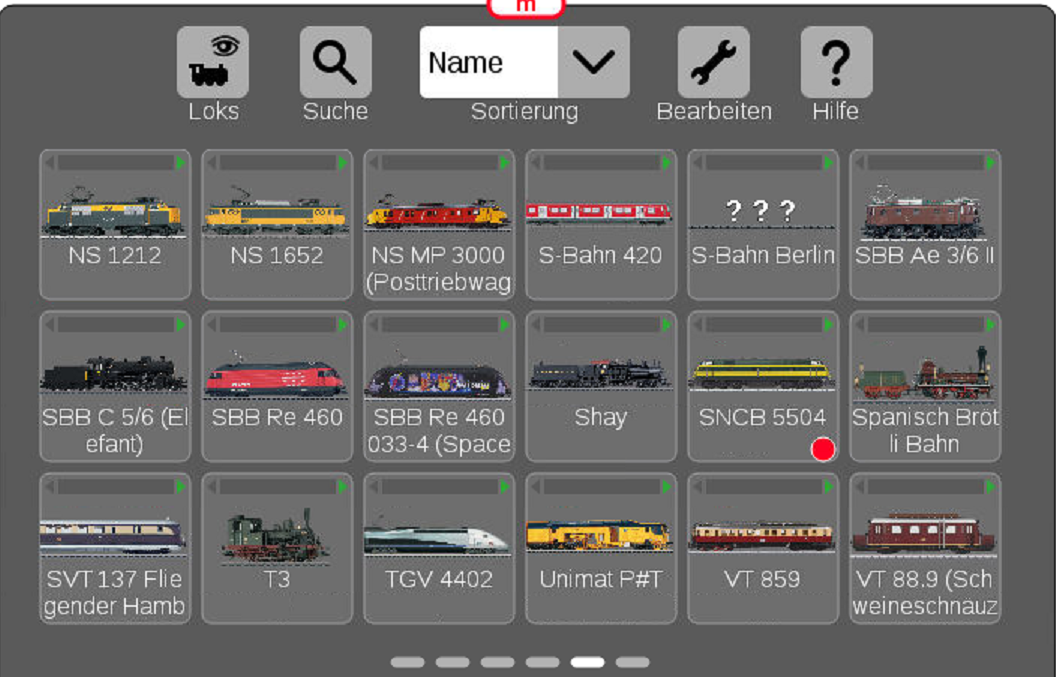Select the SVT 137 Fliegender Hamburger
Viewport: 1056px width, 677px height.
(115, 549)
